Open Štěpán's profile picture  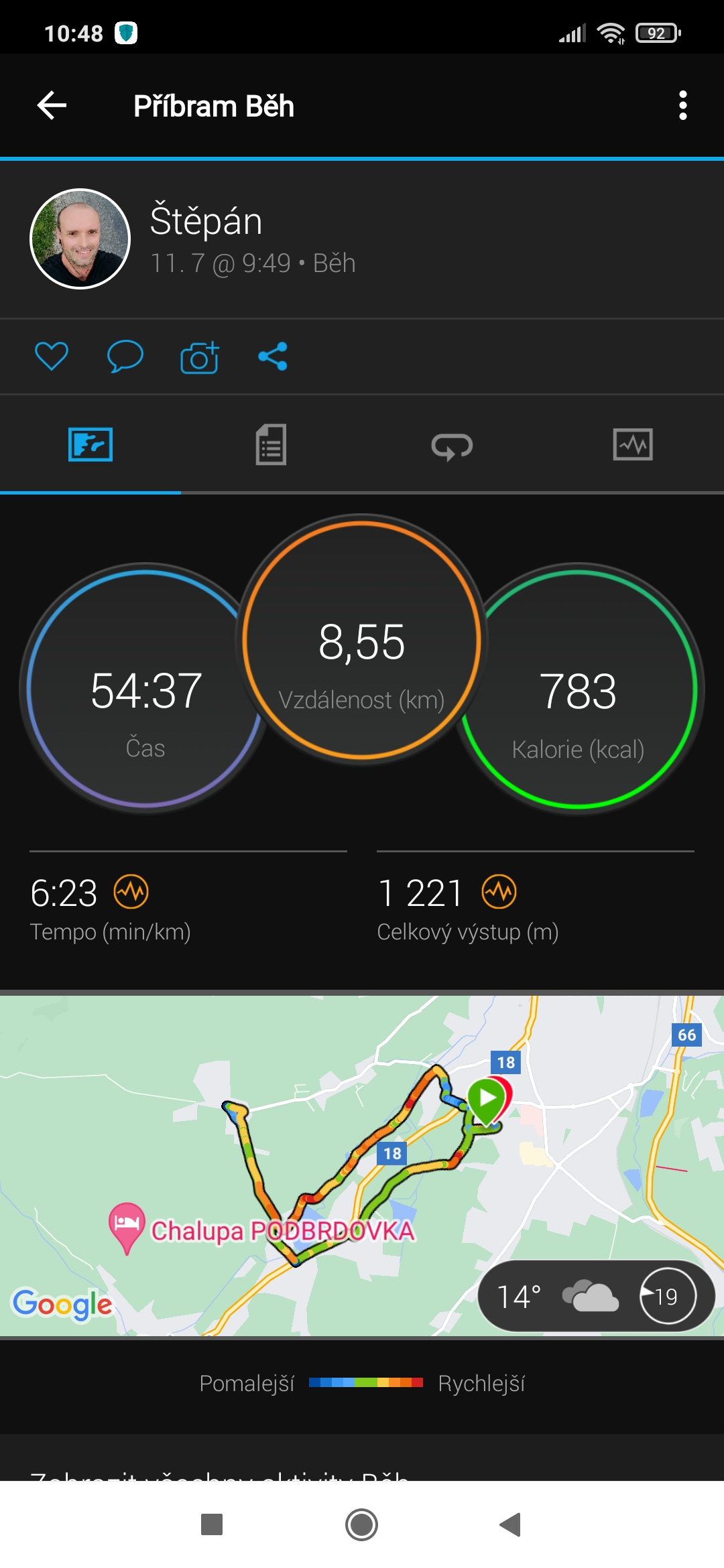point(80,239)
